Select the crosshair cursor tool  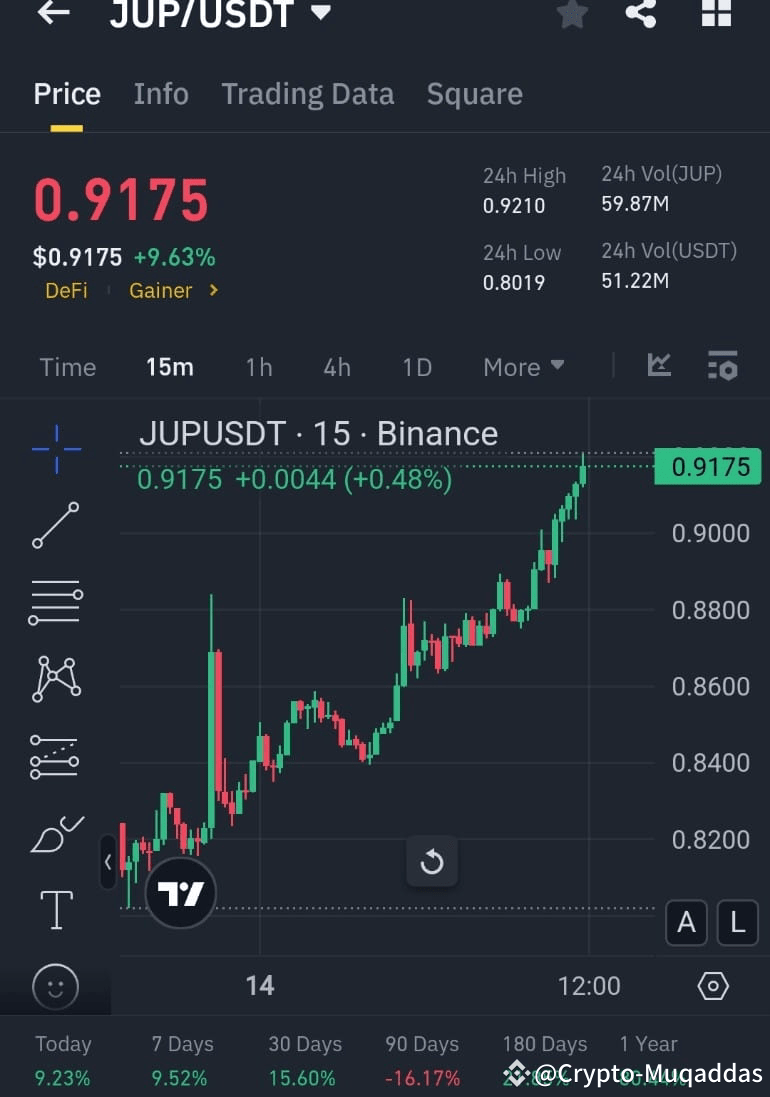click(x=55, y=448)
